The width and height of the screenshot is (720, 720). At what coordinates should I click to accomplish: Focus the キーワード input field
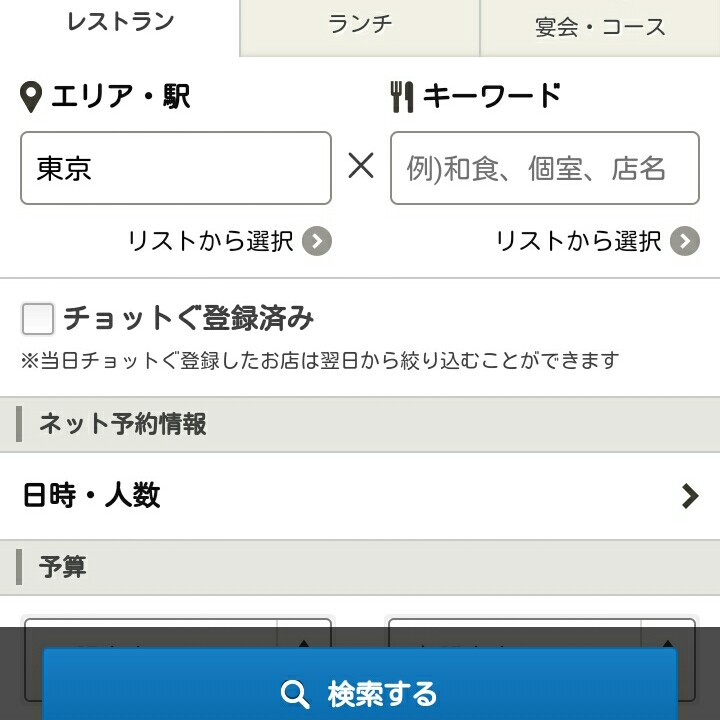coord(544,168)
